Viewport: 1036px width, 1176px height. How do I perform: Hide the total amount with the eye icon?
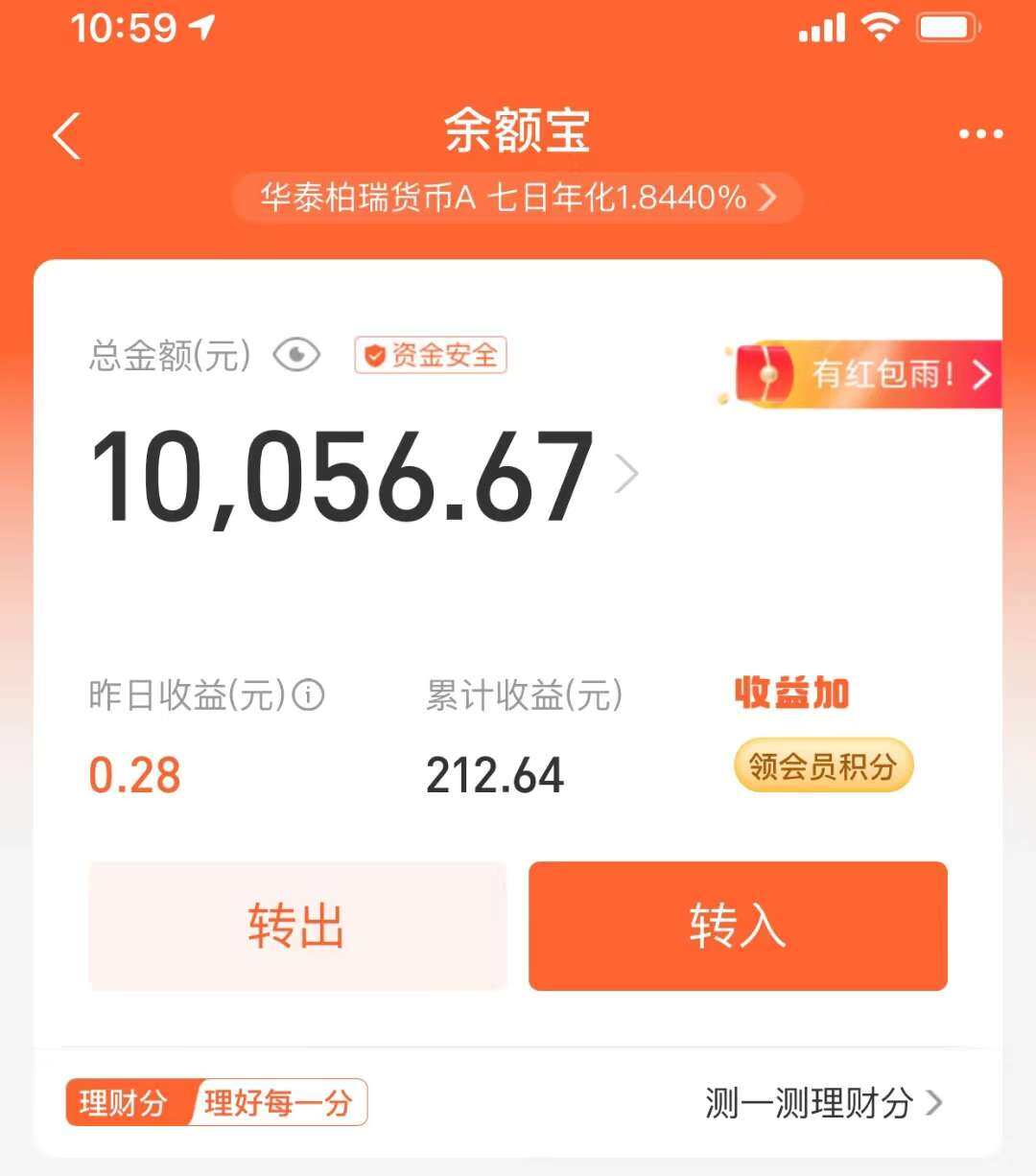(x=296, y=356)
